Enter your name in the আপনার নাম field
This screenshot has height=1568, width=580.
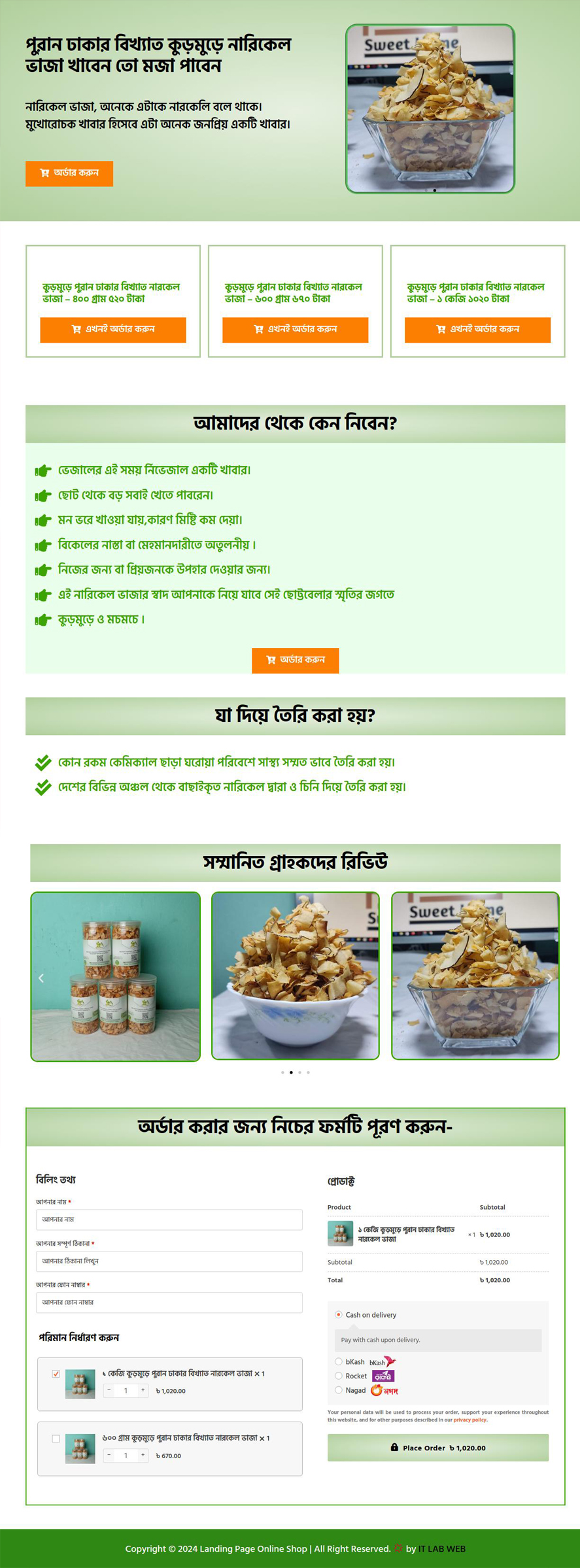pos(169,1219)
